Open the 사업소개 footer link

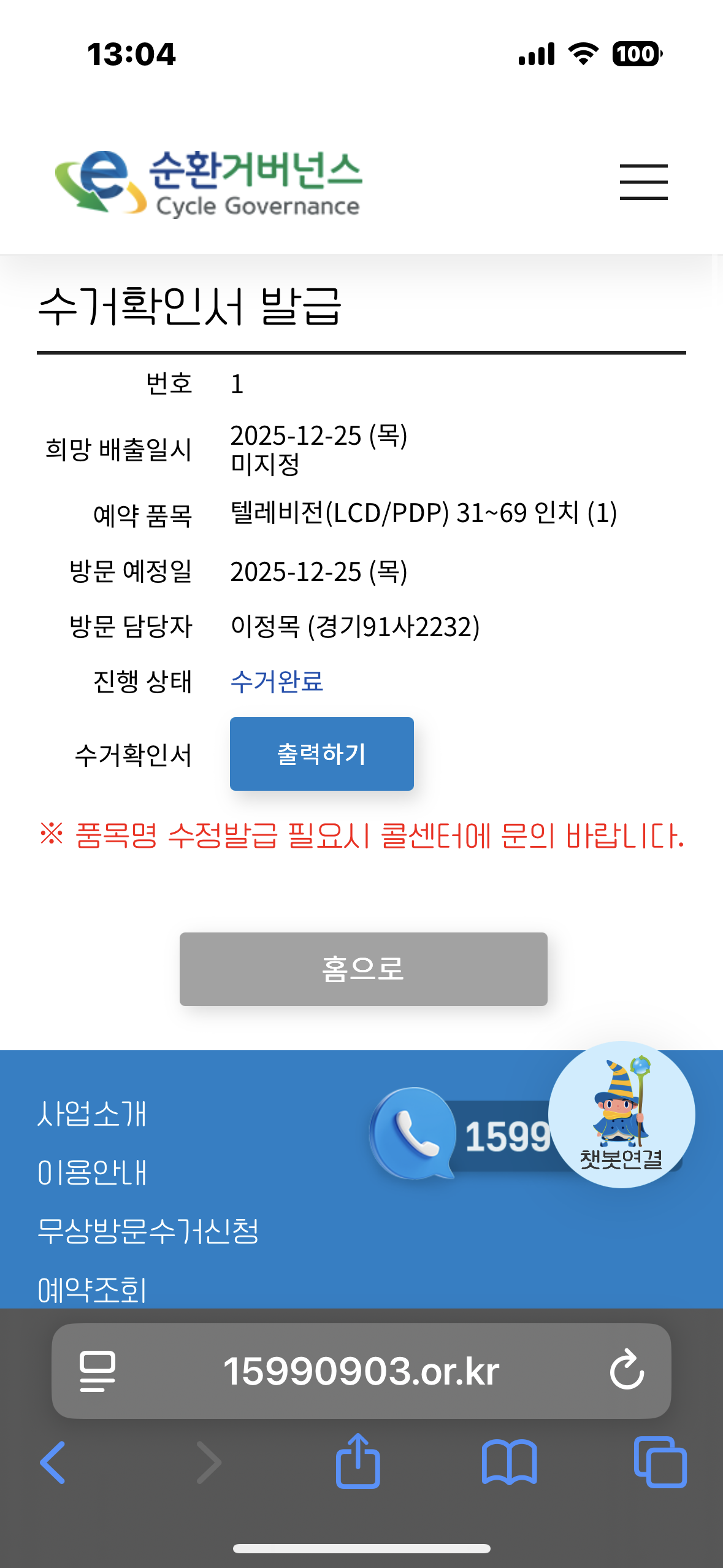click(92, 1114)
